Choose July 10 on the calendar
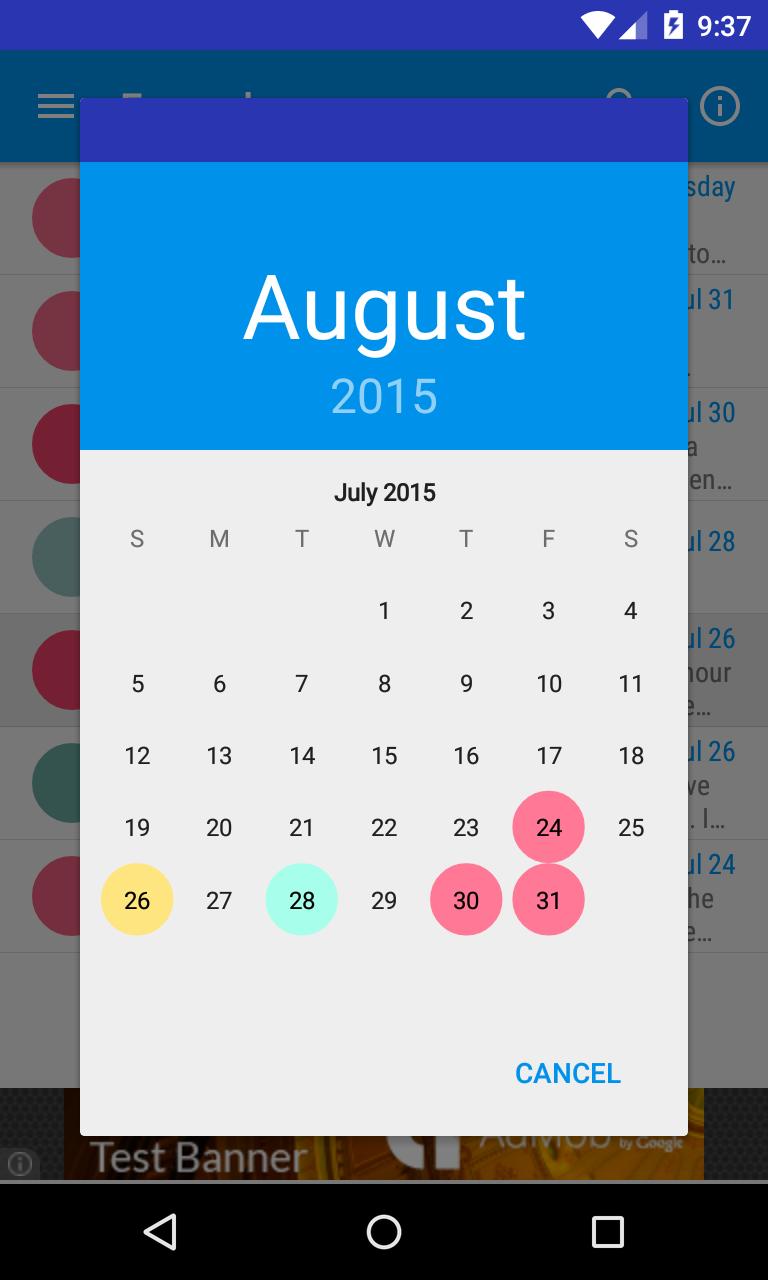The width and height of the screenshot is (768, 1280). pos(548,683)
